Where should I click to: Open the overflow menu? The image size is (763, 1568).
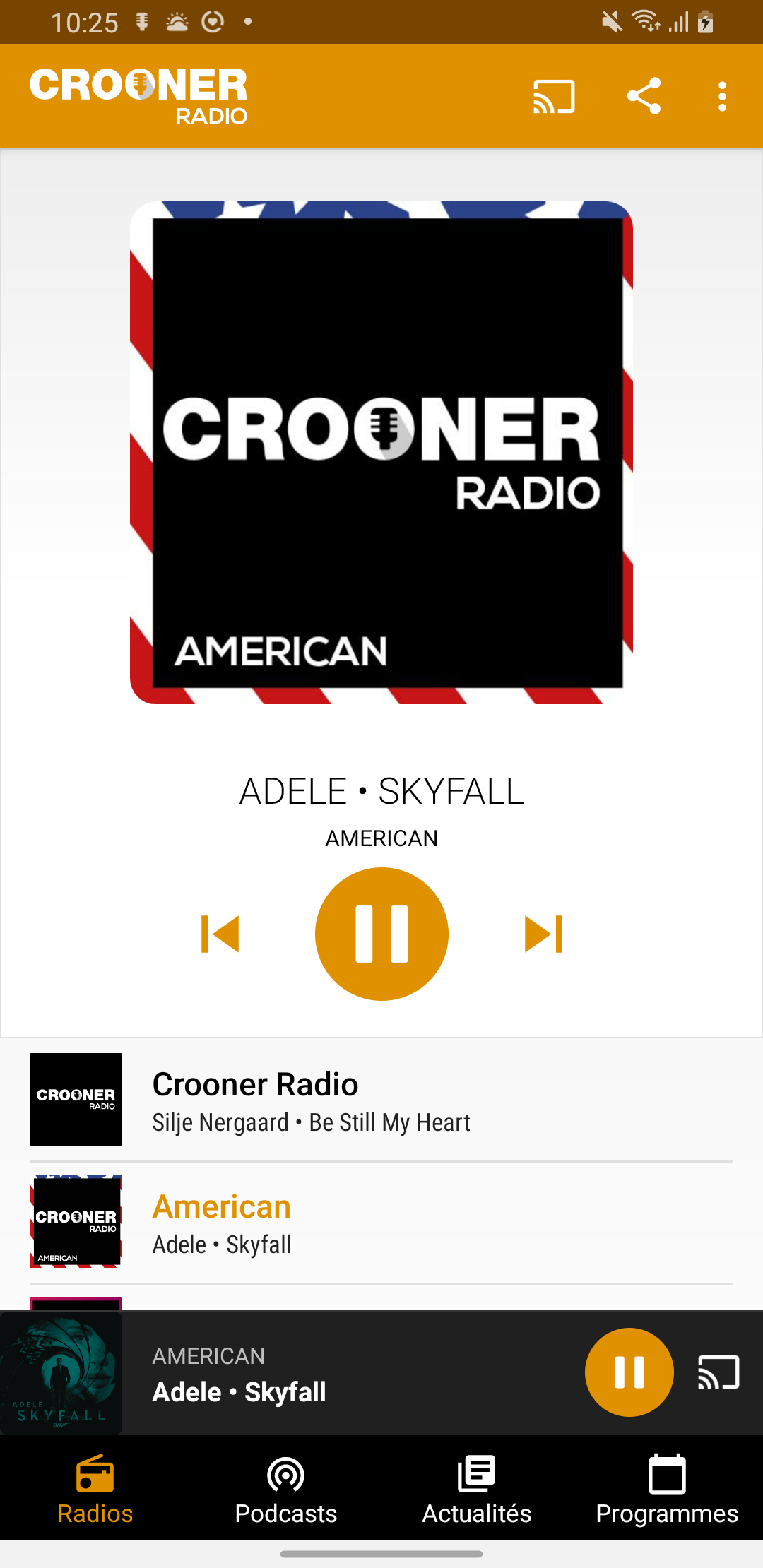click(x=721, y=97)
